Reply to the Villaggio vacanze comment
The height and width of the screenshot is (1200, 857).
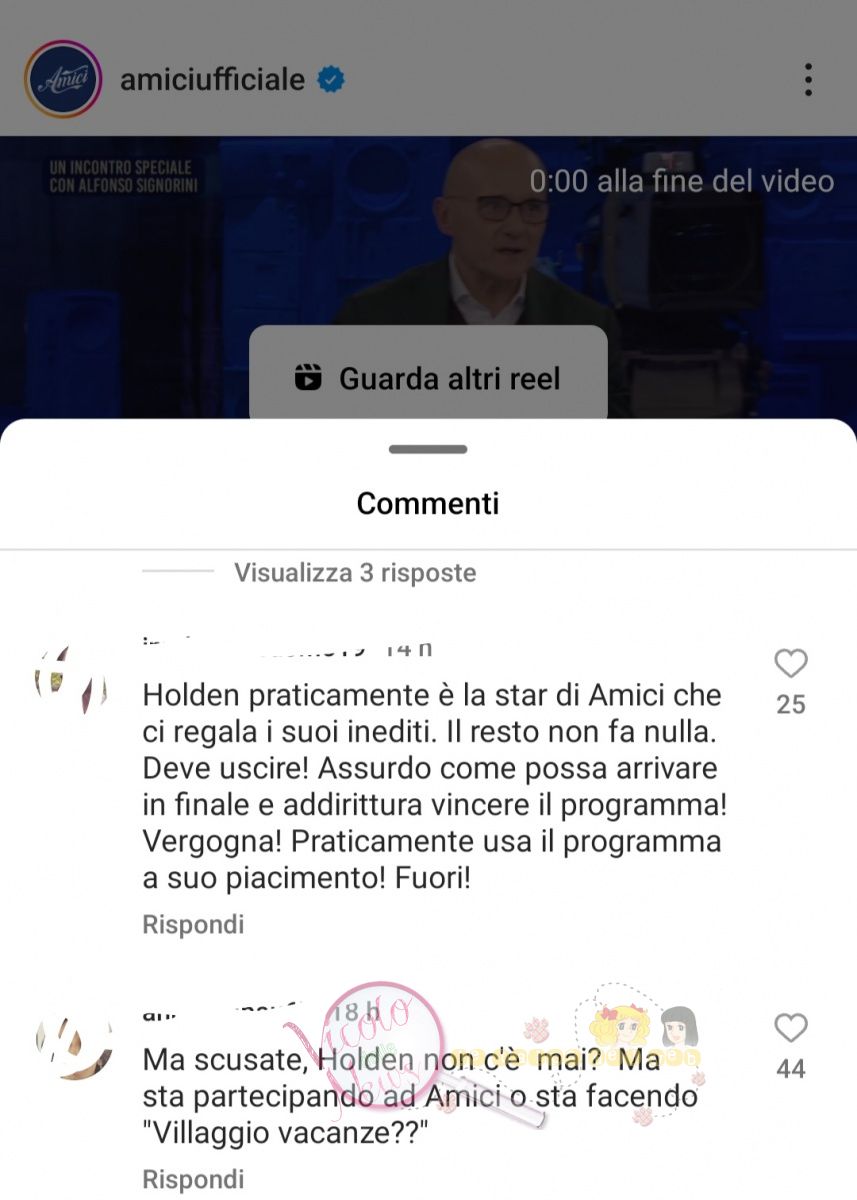pos(193,1179)
